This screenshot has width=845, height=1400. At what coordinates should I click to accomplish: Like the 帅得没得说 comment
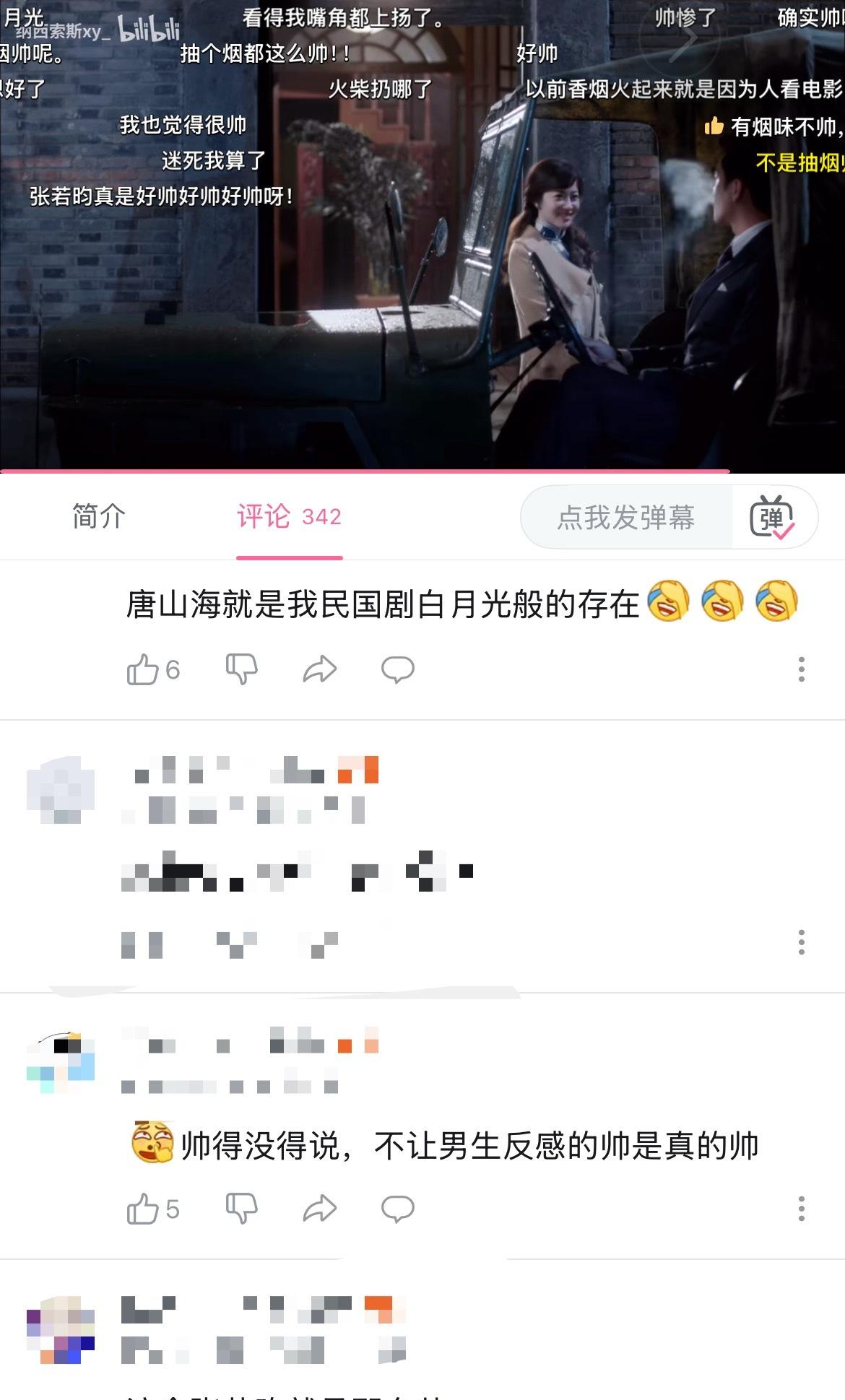143,1209
